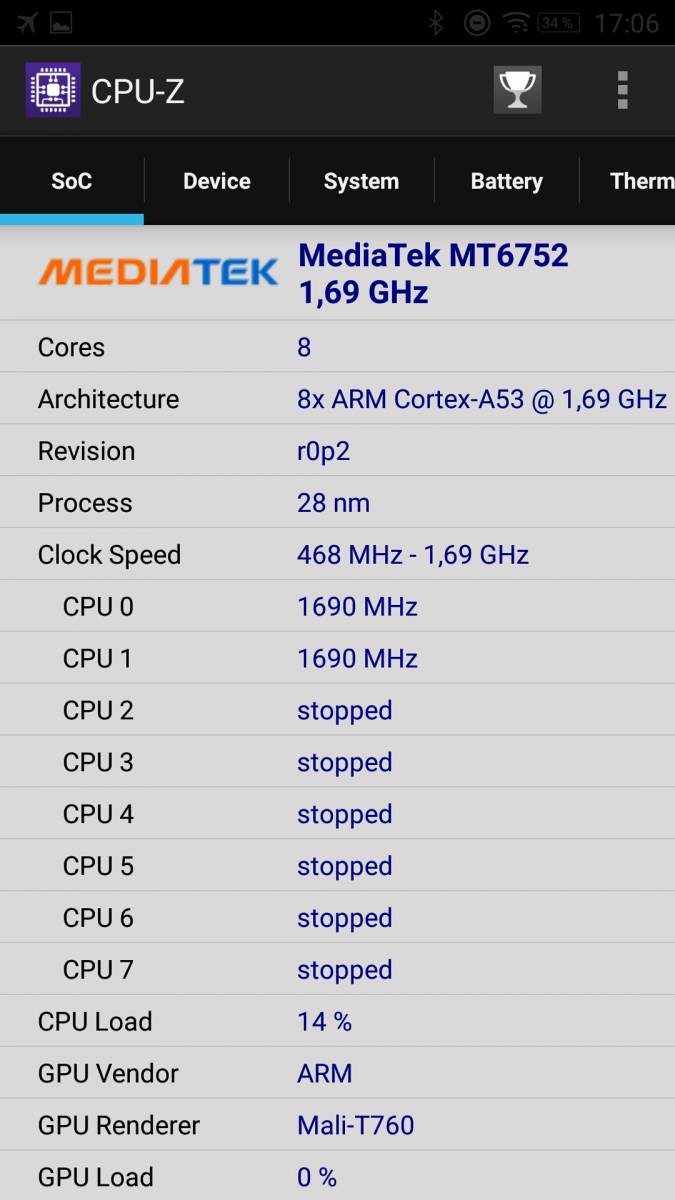Open the overflow menu
This screenshot has width=675, height=1200.
[x=622, y=90]
